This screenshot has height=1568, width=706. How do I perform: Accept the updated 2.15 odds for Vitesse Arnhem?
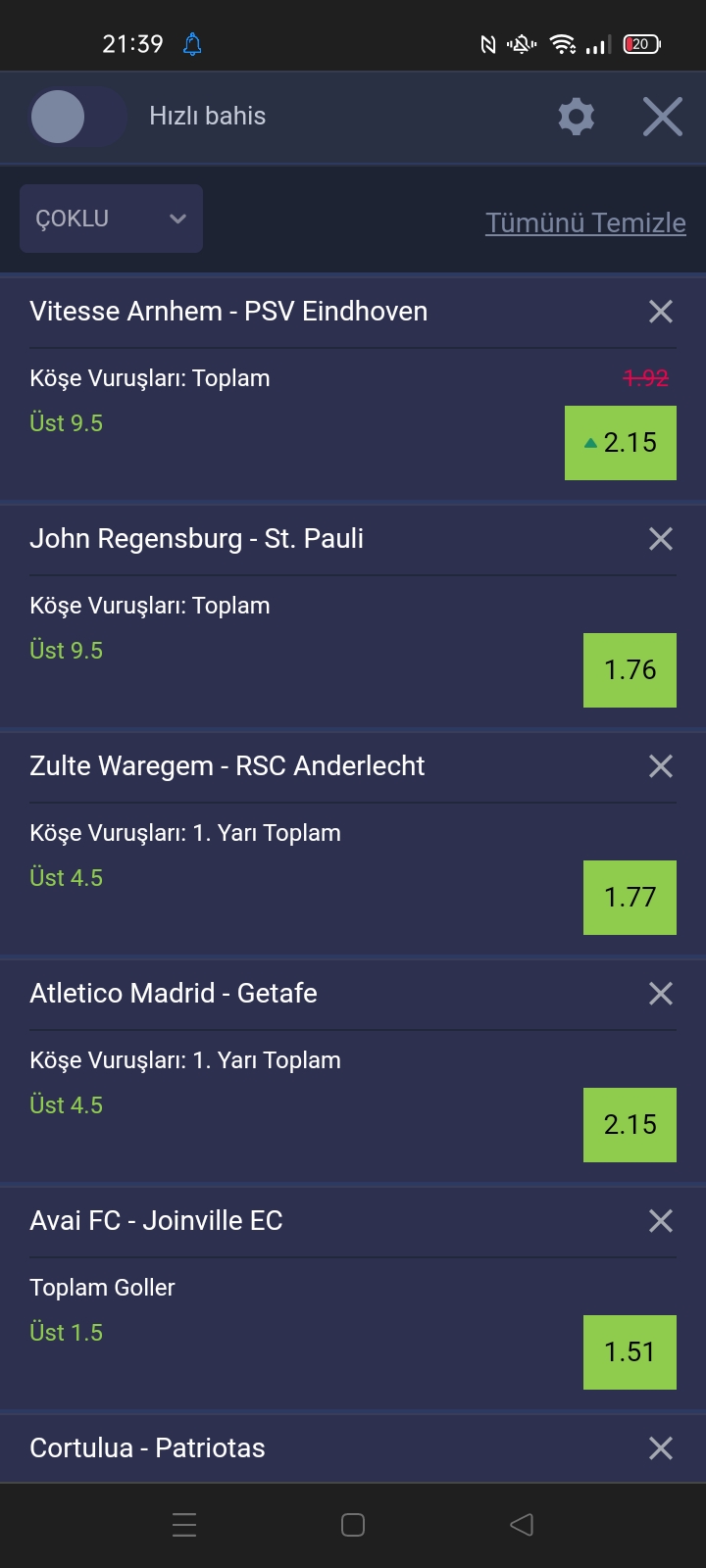[621, 443]
